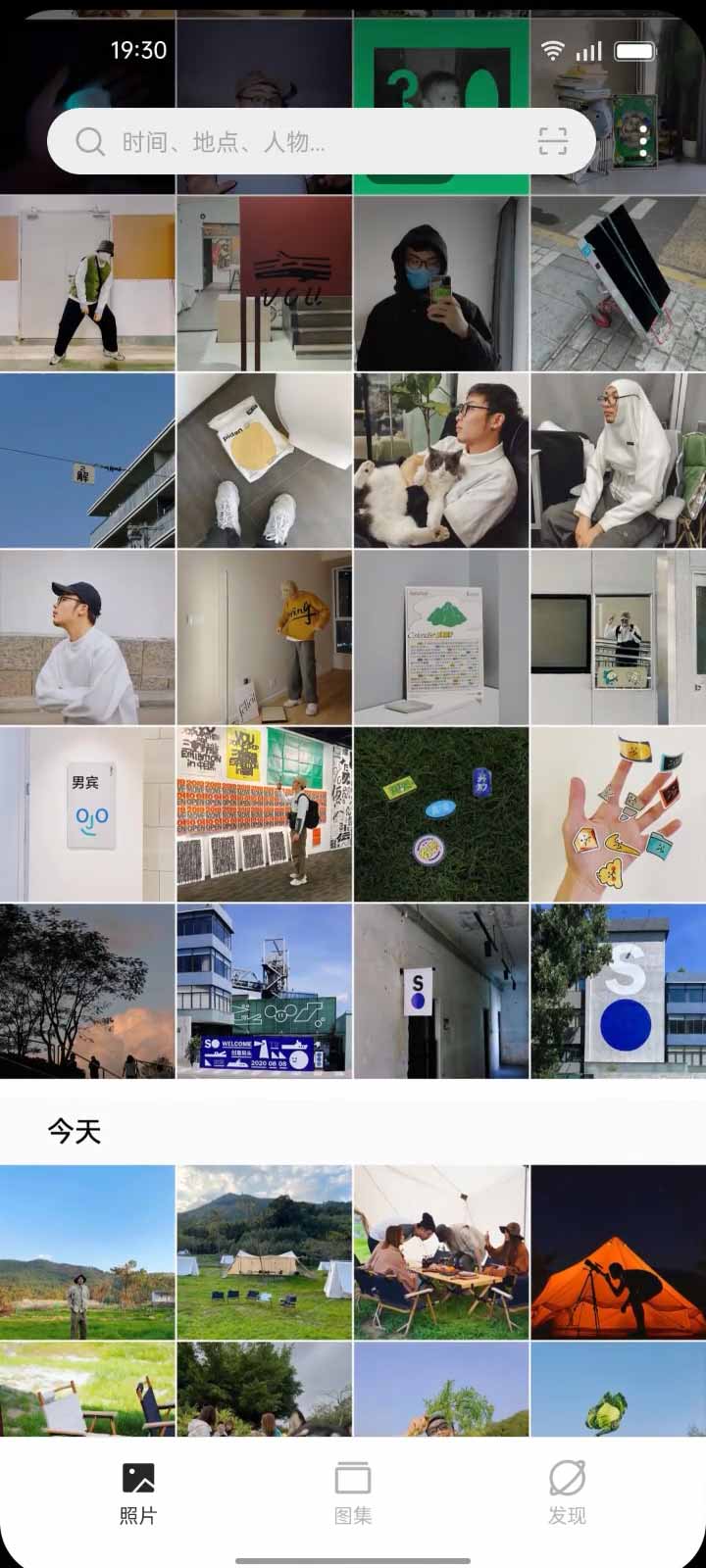View the hand covered with stickers photo
Viewport: 706px width, 1568px height.
(618, 814)
